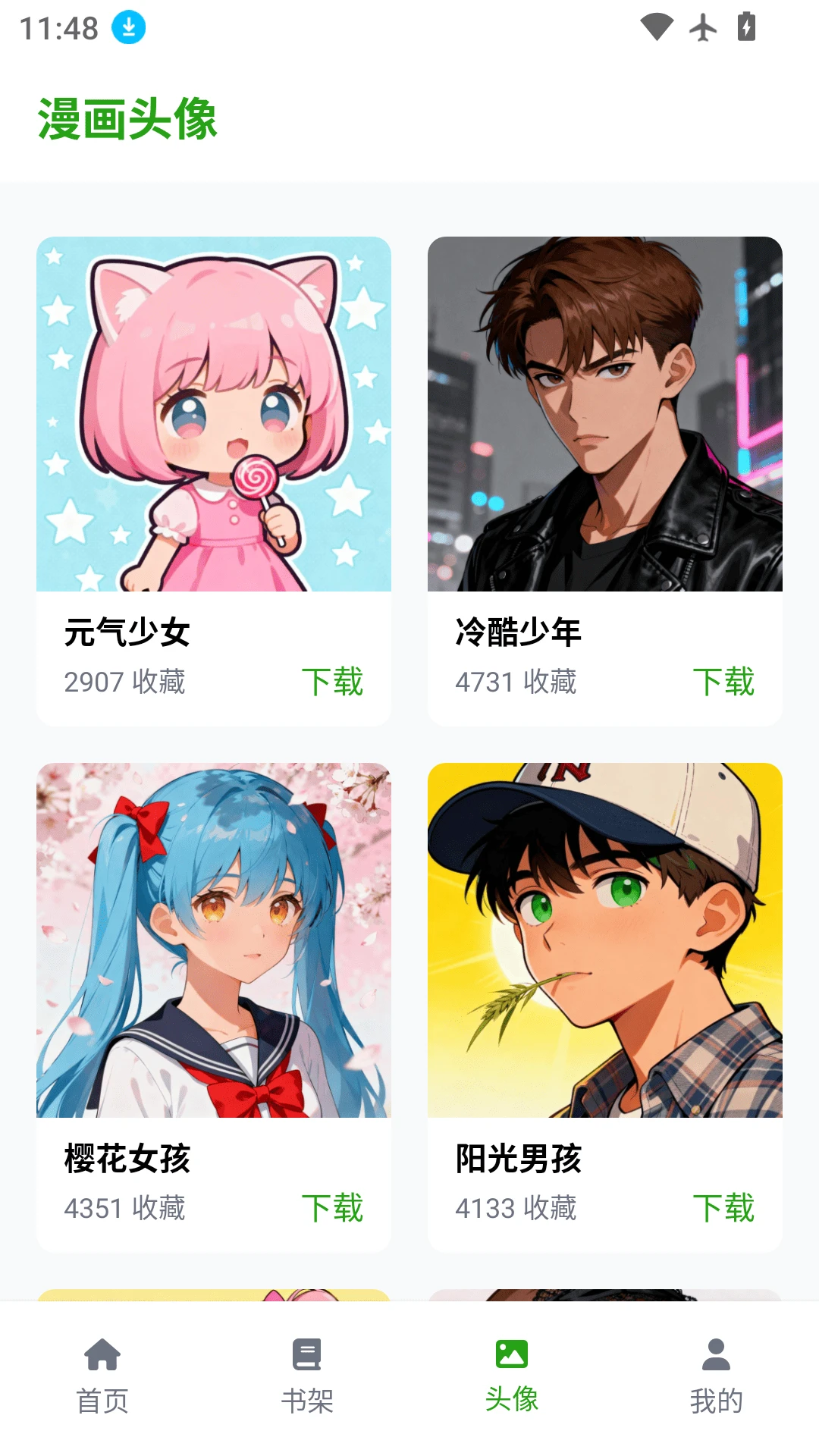Tap the airplane mode icon in status bar
This screenshot has height=1456, width=819.
pyautogui.click(x=704, y=27)
